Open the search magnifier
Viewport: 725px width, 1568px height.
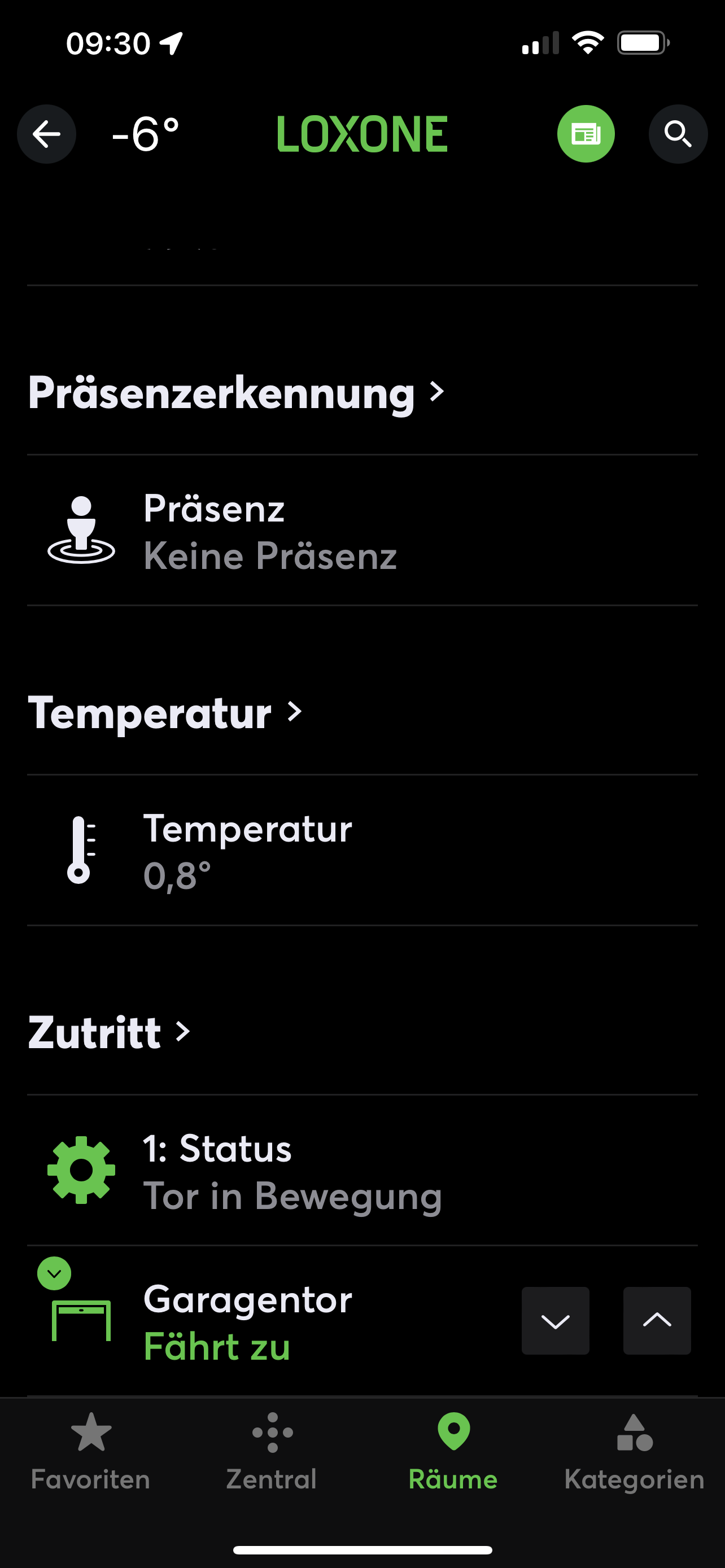[678, 134]
